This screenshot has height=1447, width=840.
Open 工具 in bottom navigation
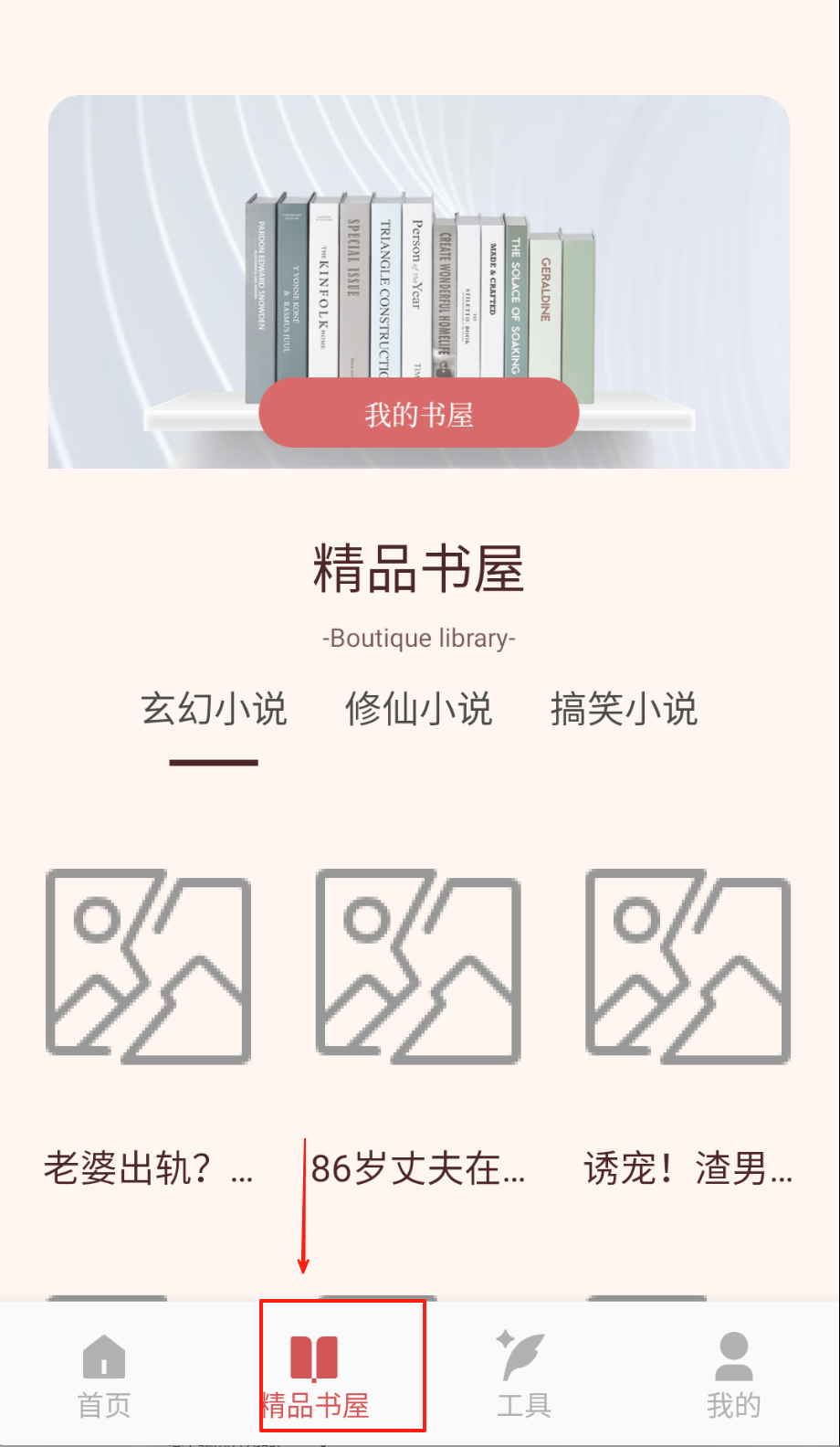click(x=523, y=1376)
